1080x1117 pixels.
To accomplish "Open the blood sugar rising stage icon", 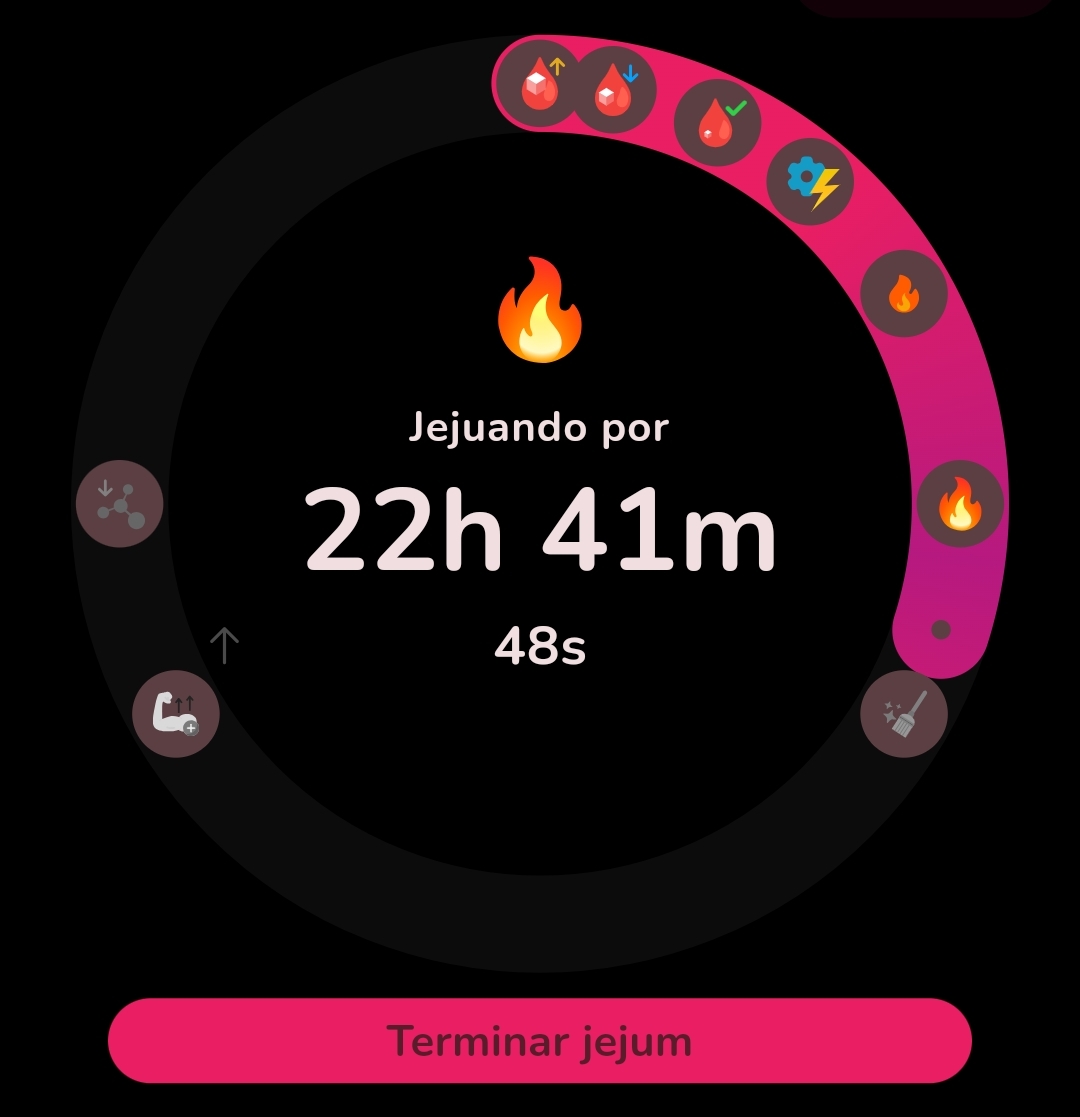I will [x=538, y=84].
